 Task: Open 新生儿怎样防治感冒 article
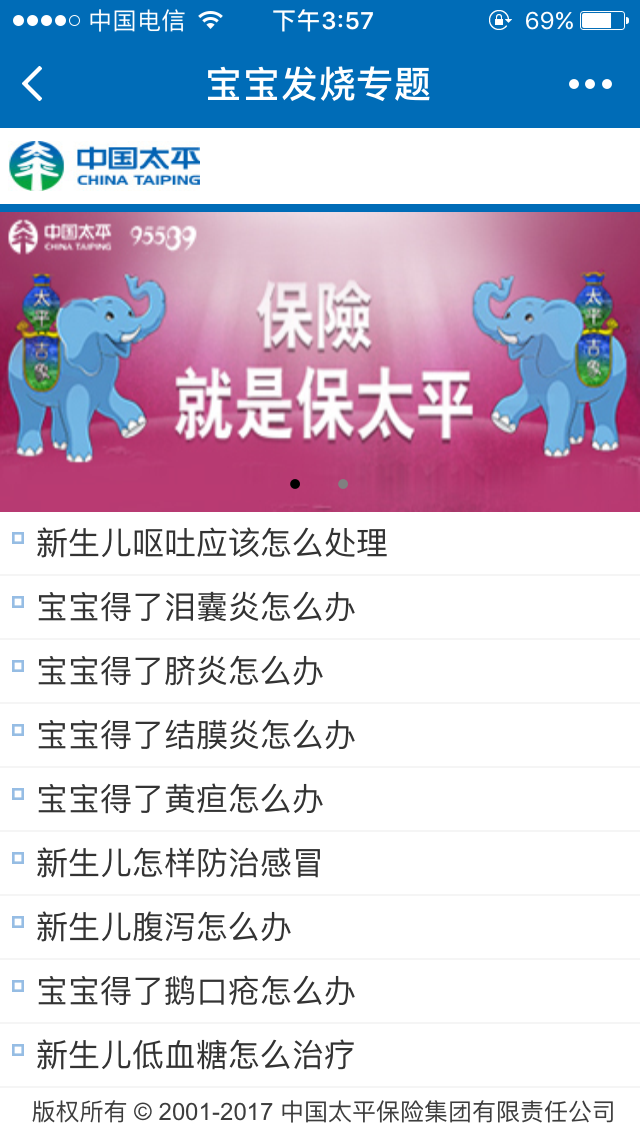click(x=179, y=863)
